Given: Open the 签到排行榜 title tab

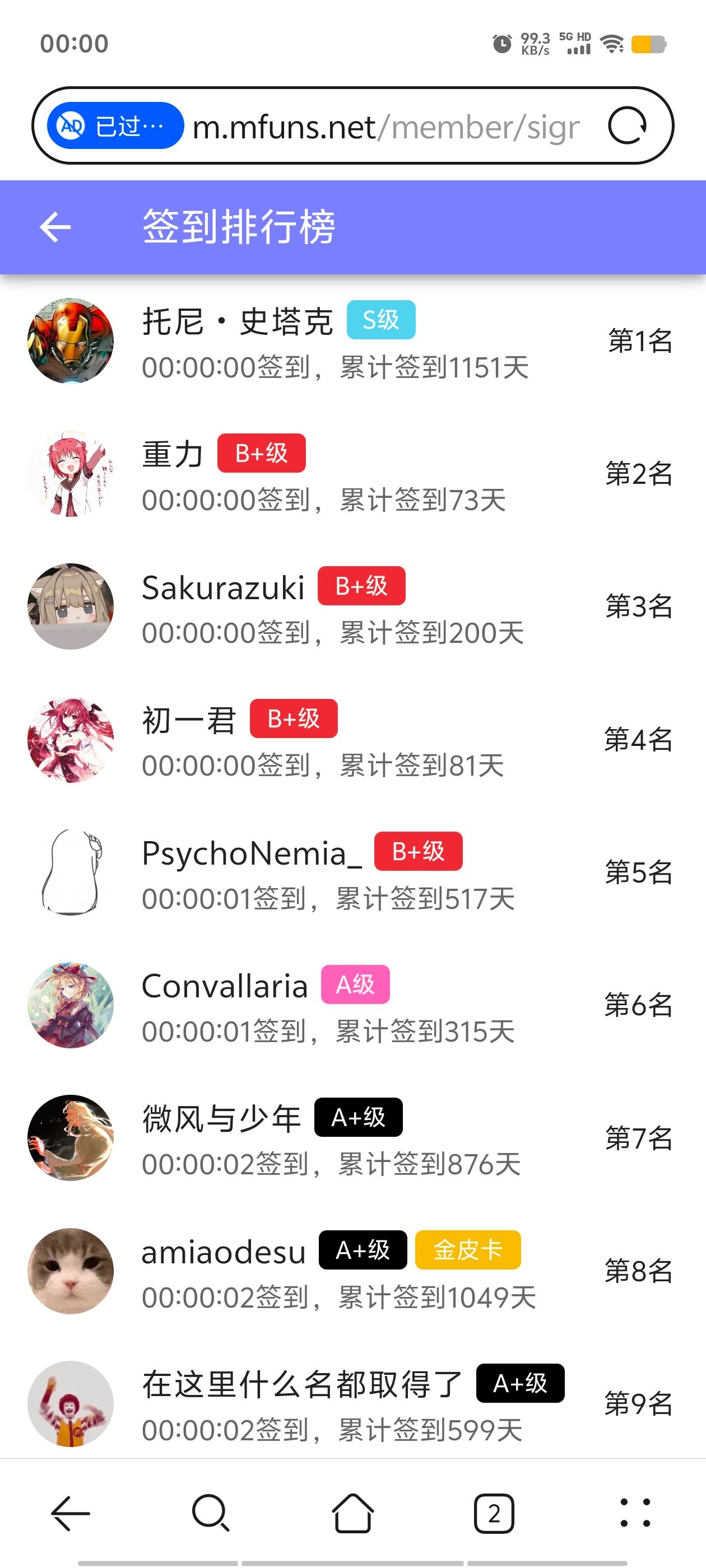Looking at the screenshot, I should tap(239, 226).
